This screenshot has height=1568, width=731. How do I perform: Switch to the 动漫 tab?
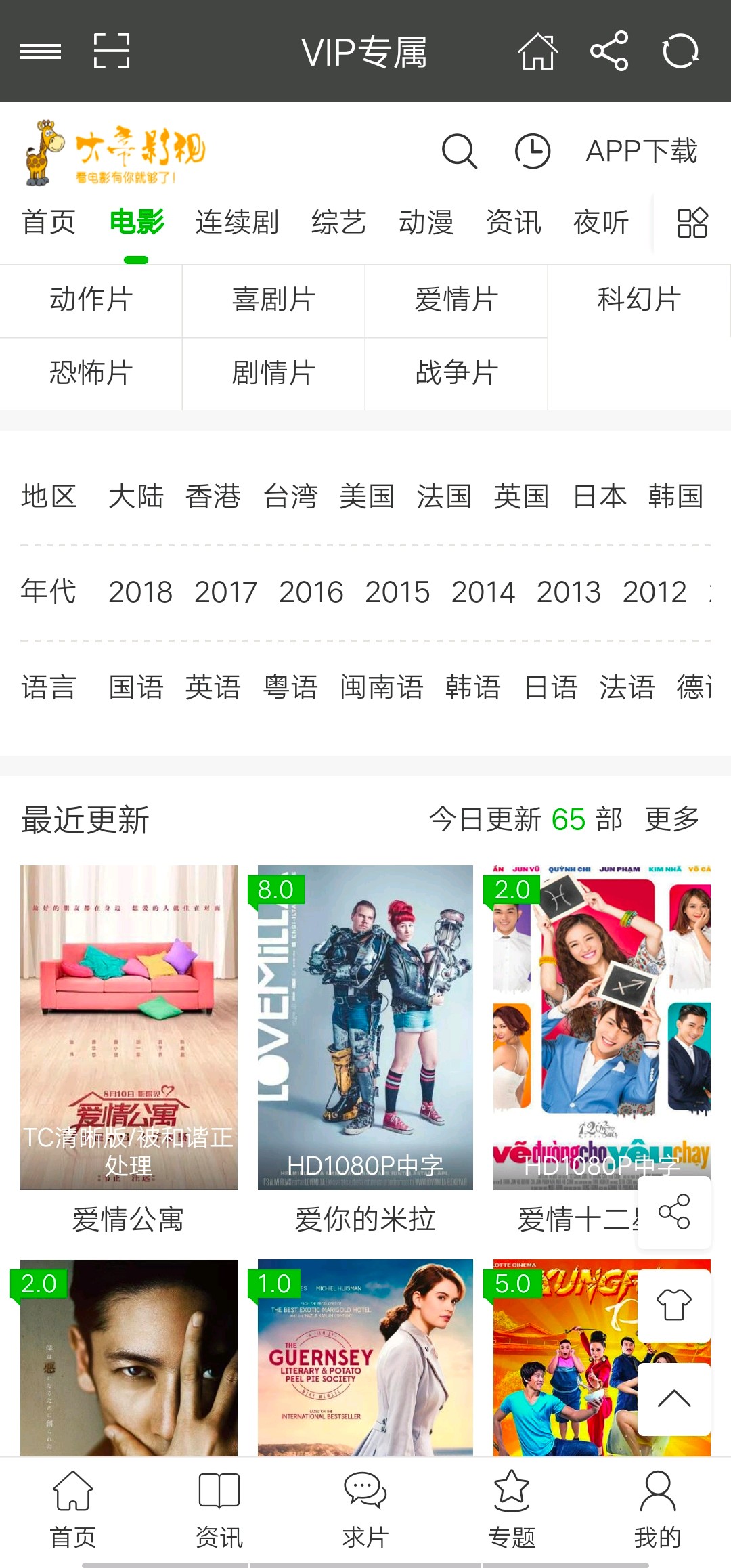[x=426, y=222]
